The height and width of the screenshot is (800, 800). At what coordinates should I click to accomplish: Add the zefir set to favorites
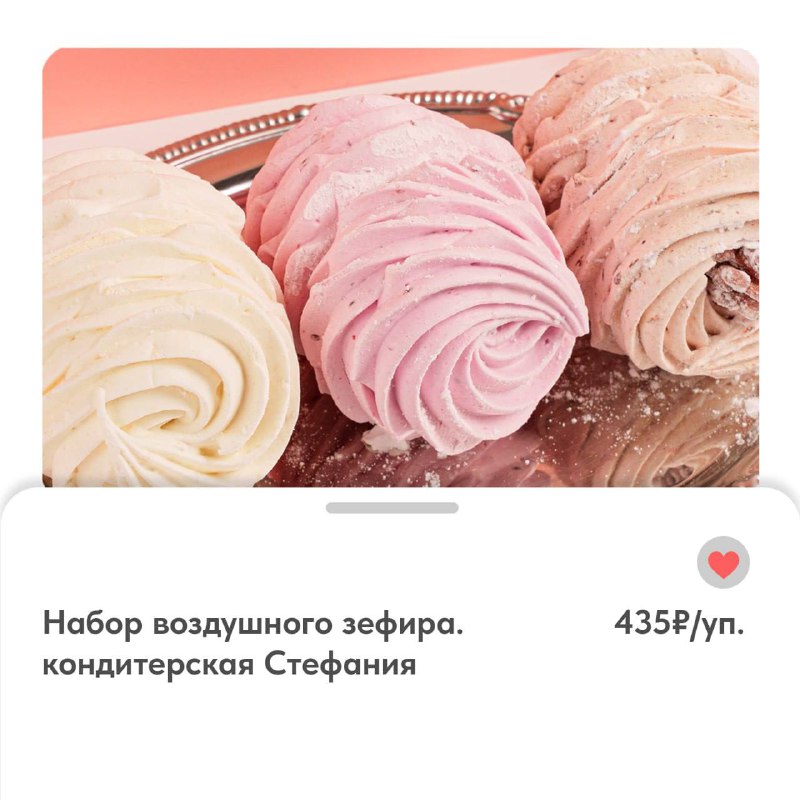[x=723, y=563]
